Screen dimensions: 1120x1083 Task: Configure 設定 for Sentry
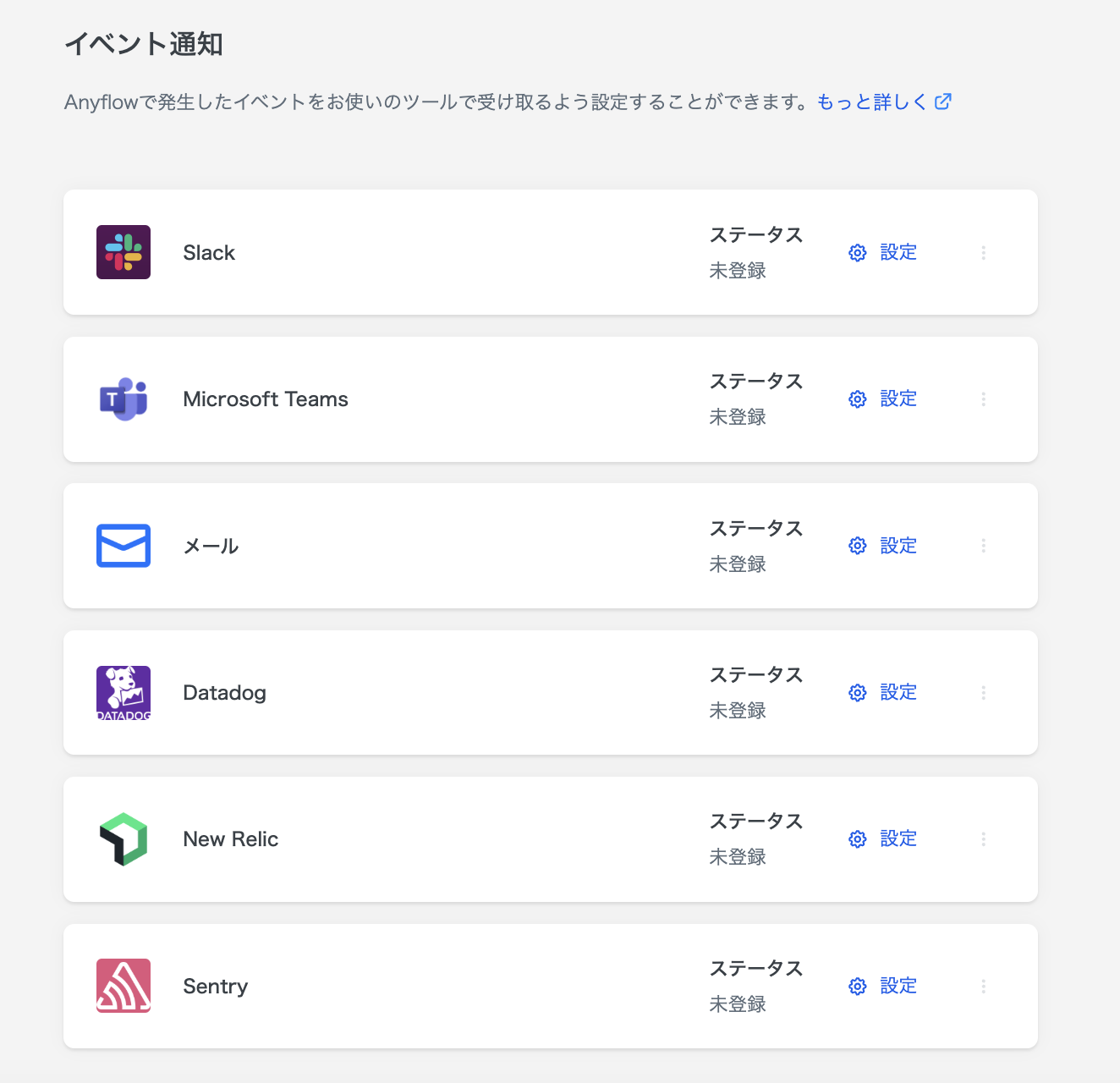click(x=883, y=986)
